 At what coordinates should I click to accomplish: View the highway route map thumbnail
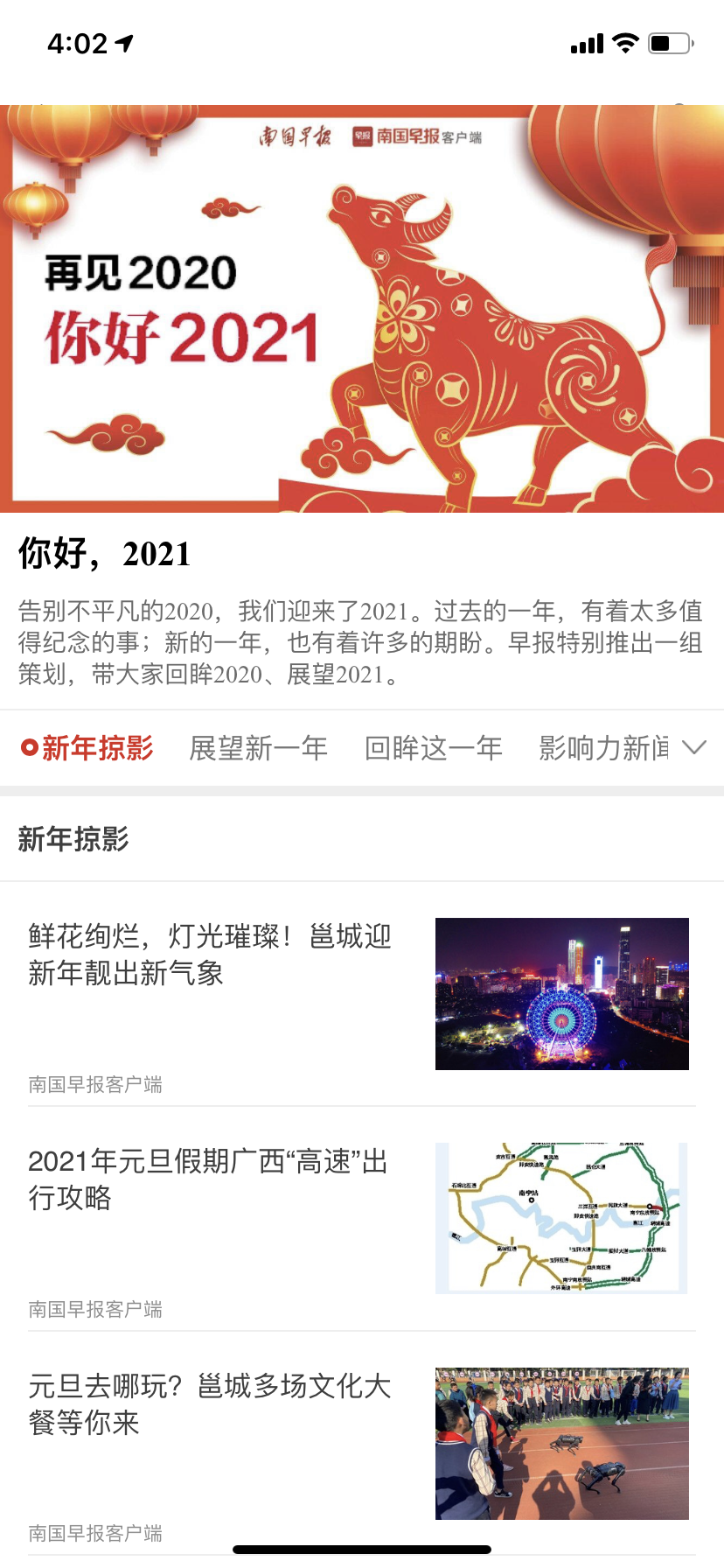[x=561, y=1217]
